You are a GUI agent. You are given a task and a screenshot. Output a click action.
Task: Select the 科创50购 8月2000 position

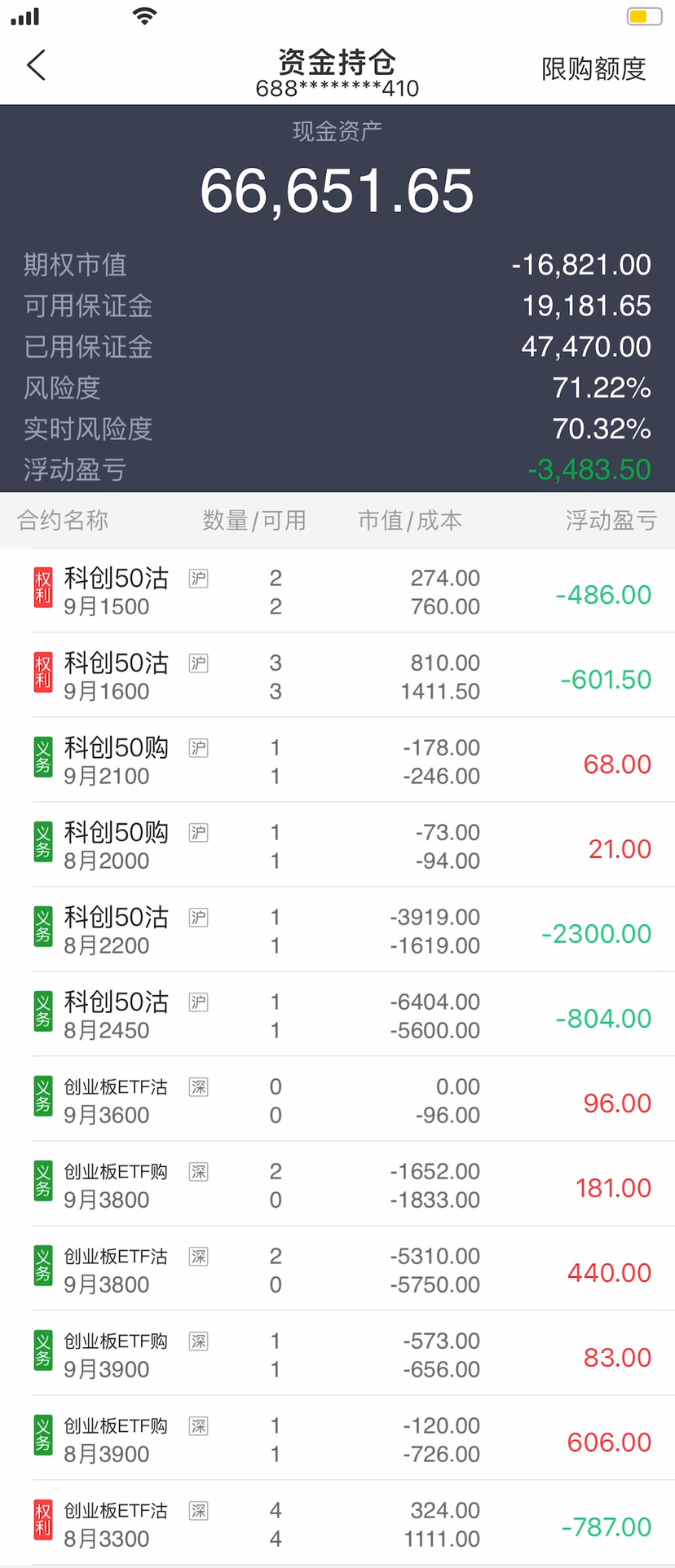pyautogui.click(x=337, y=845)
